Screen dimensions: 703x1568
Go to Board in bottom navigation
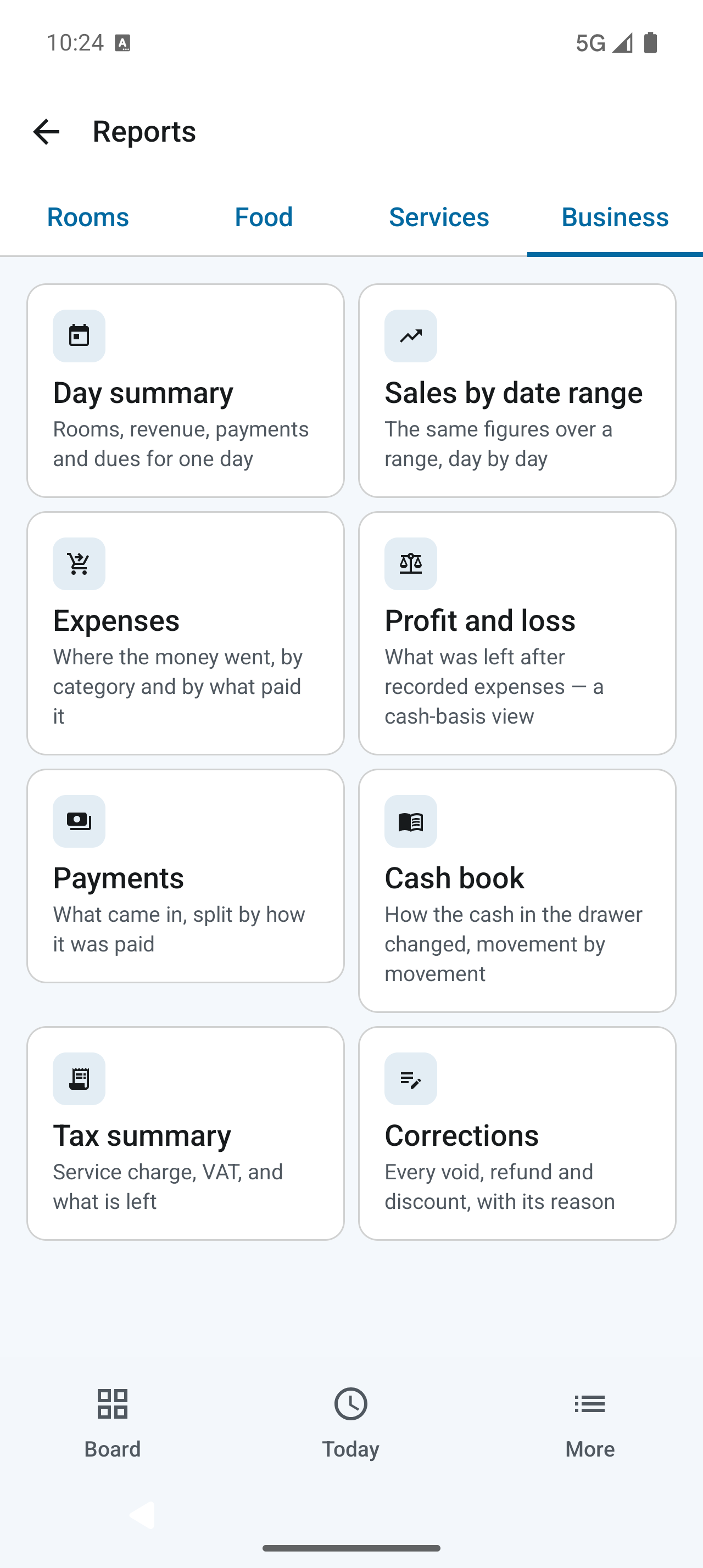113,1423
